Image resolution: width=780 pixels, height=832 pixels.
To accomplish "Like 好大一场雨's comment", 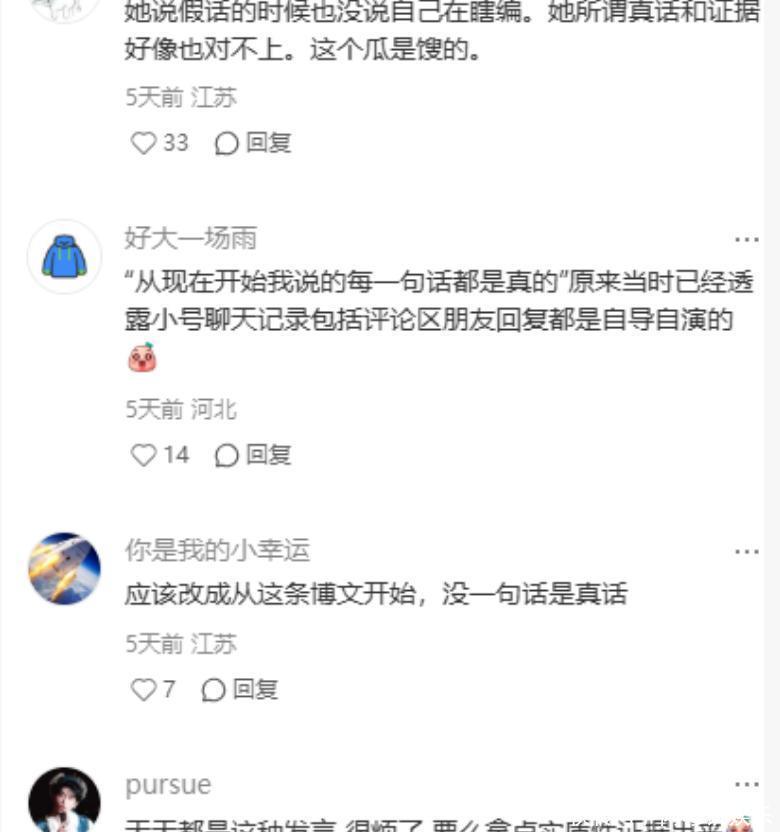I will [x=144, y=455].
